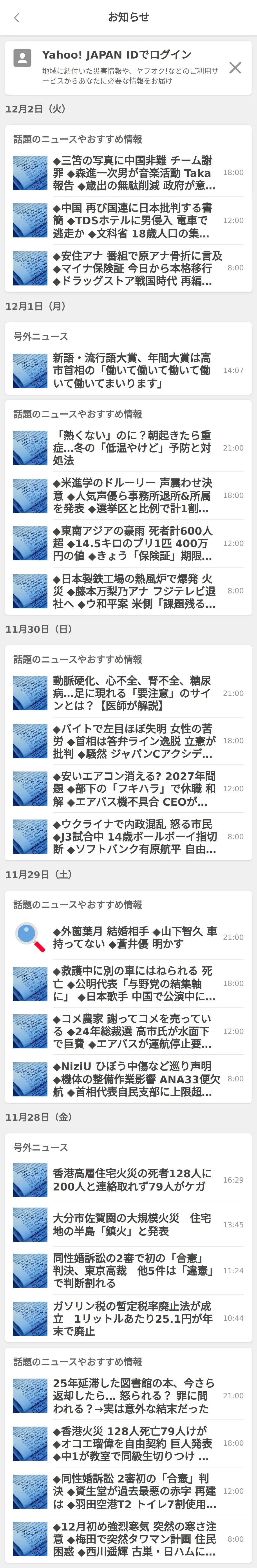Viewport: 257px width, 1568px height.
Task: Go back from the お知らせ screen
Action: click(16, 18)
